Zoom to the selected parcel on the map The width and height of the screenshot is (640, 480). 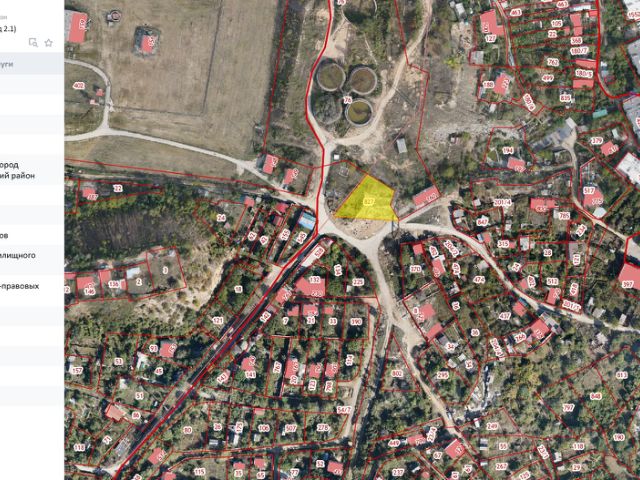click(34, 42)
